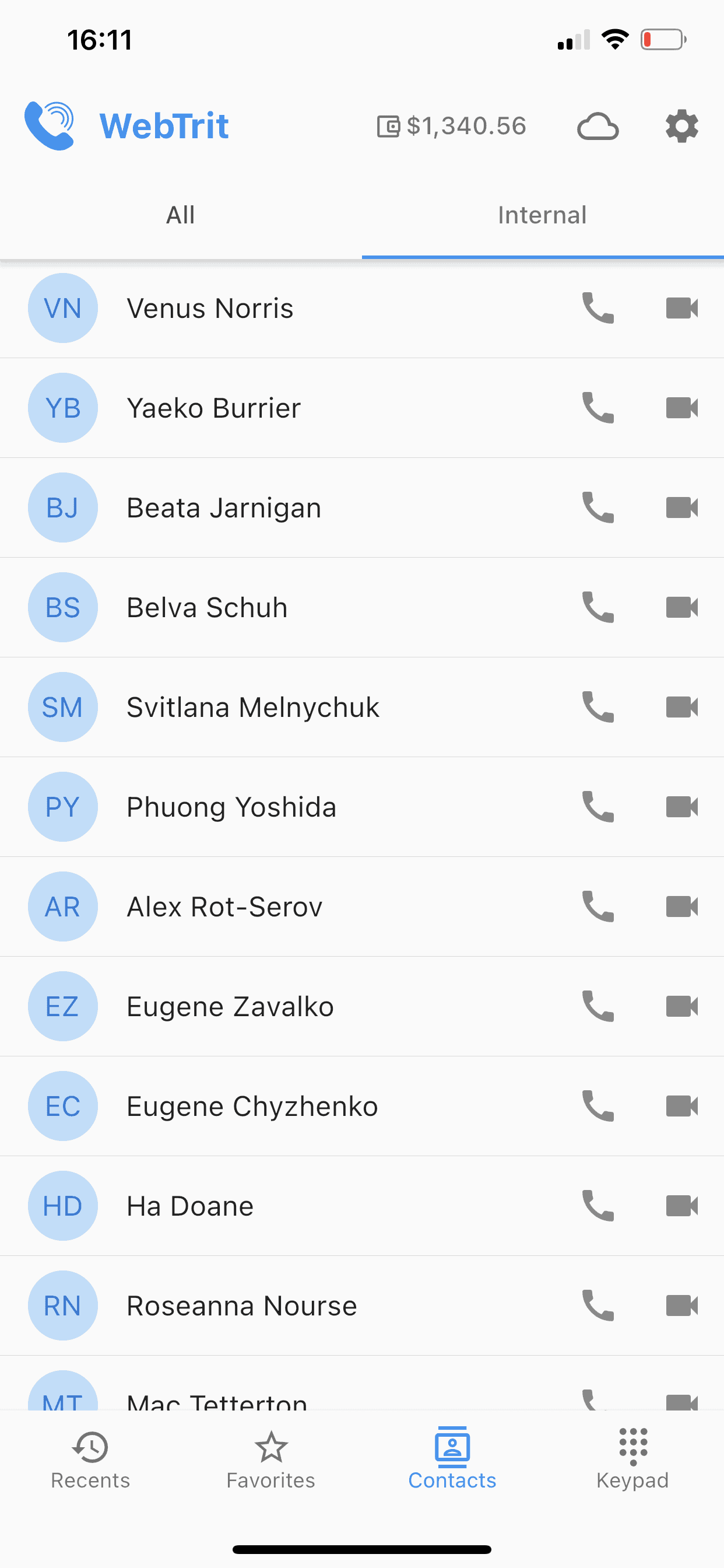Viewport: 724px width, 1568px height.
Task: Open the Favorites tab
Action: pyautogui.click(x=270, y=1459)
